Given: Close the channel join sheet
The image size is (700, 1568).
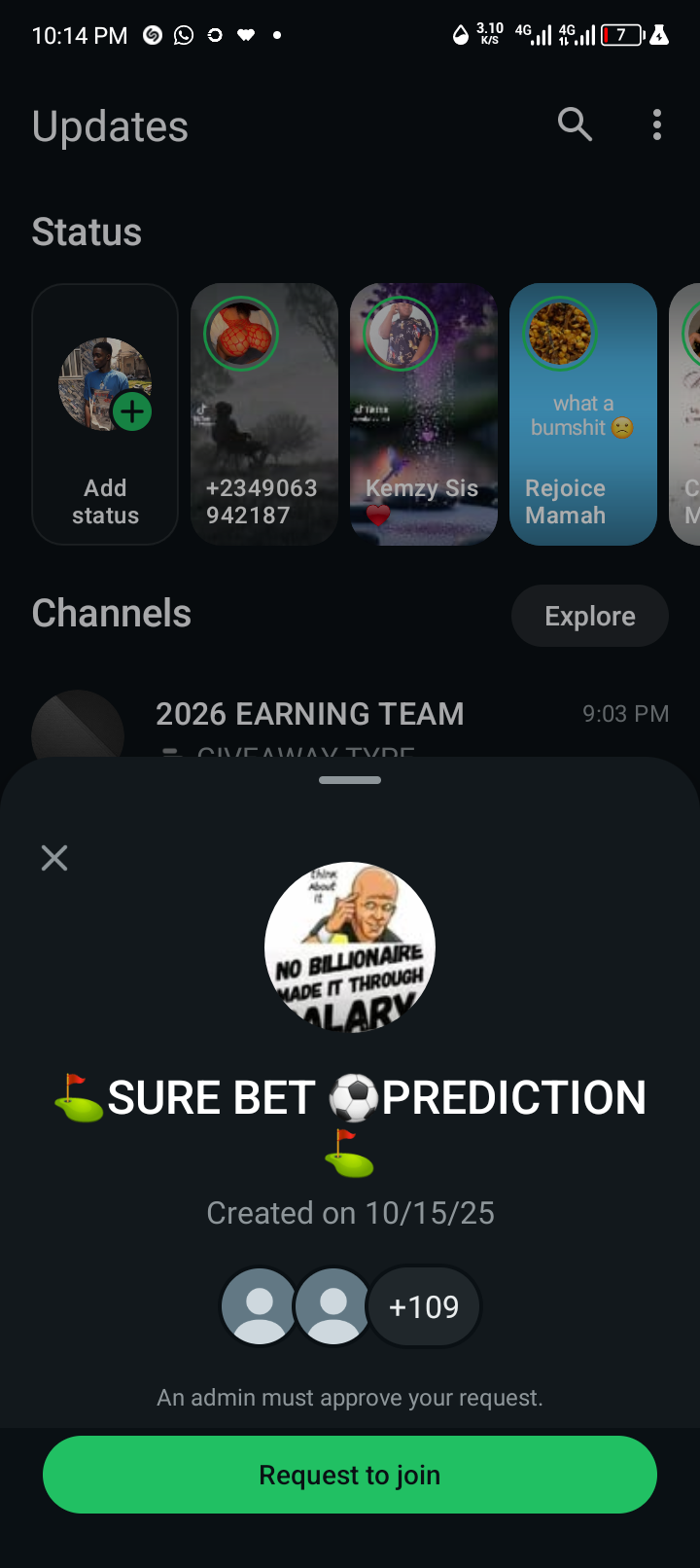Looking at the screenshot, I should pos(54,857).
